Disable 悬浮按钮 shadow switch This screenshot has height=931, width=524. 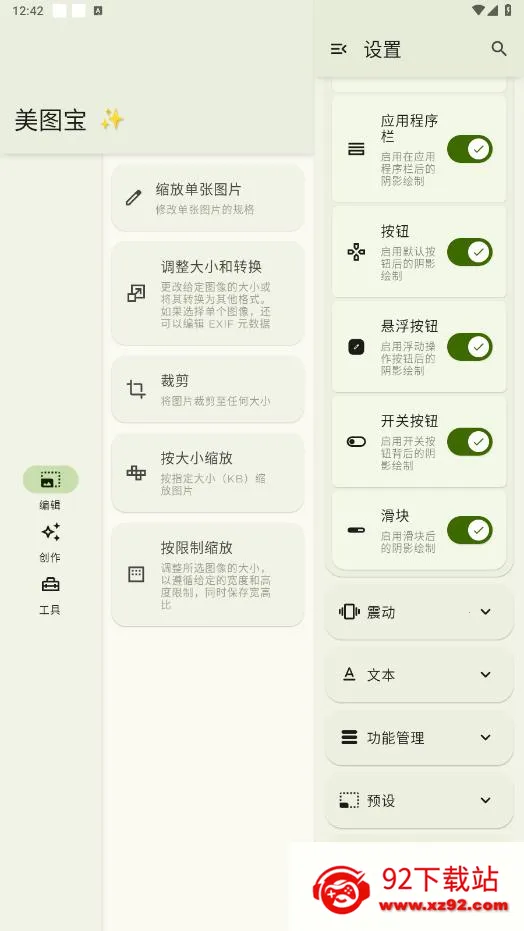point(470,347)
